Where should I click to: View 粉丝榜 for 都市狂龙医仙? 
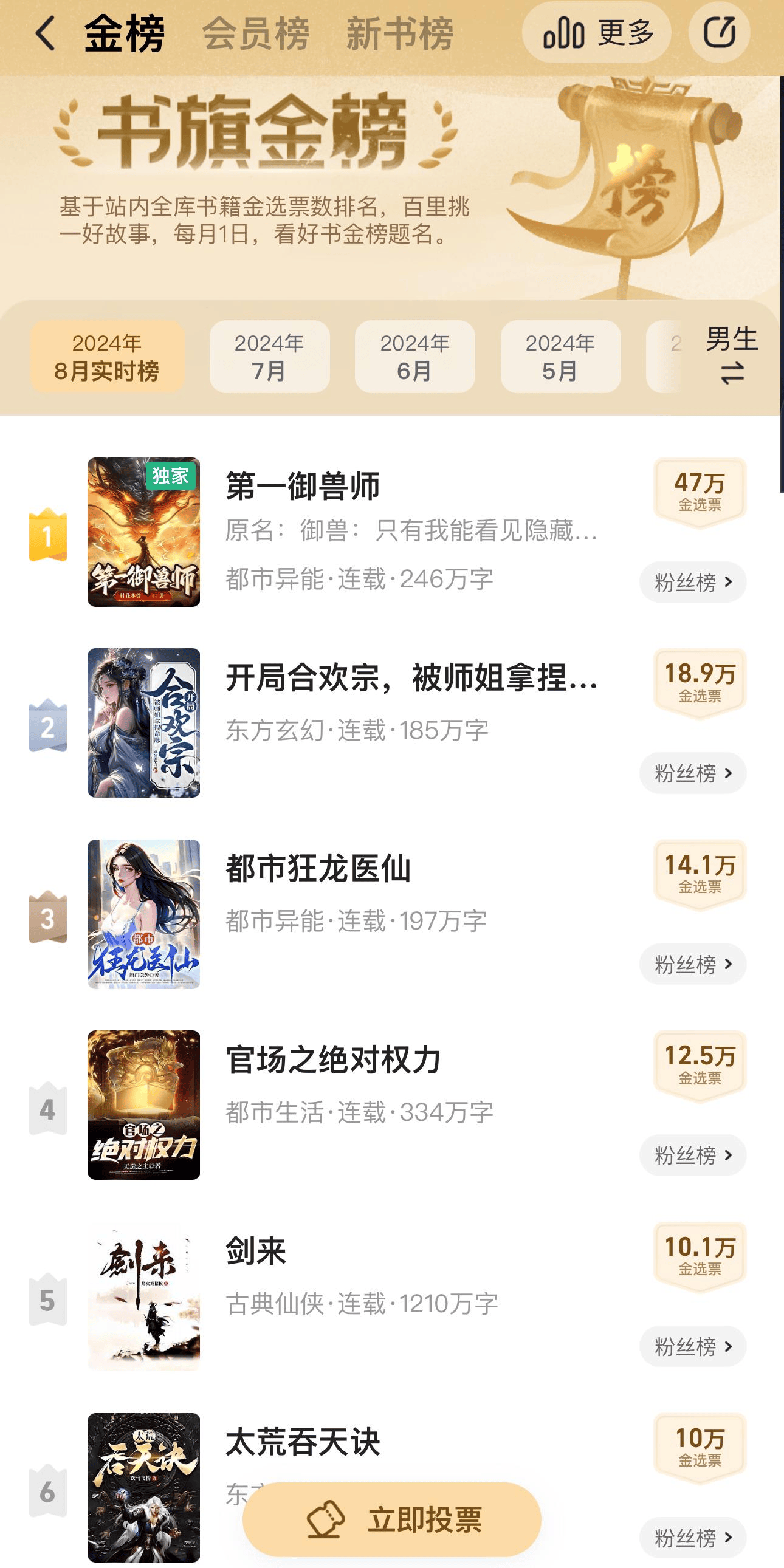[x=693, y=965]
